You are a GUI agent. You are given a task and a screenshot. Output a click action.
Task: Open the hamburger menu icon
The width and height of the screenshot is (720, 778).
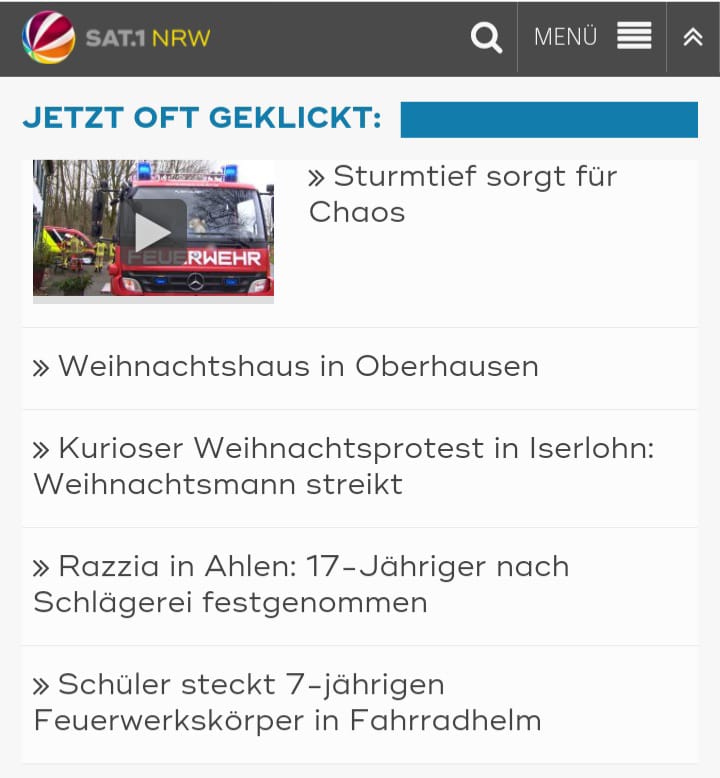coord(633,36)
